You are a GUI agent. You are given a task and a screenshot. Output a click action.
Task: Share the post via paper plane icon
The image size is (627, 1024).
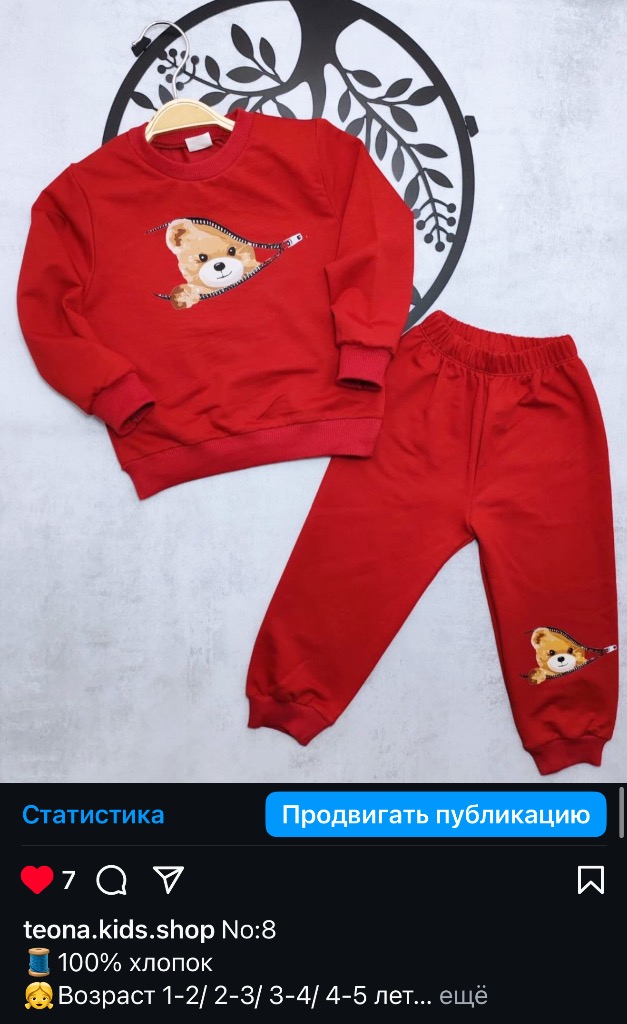(169, 879)
